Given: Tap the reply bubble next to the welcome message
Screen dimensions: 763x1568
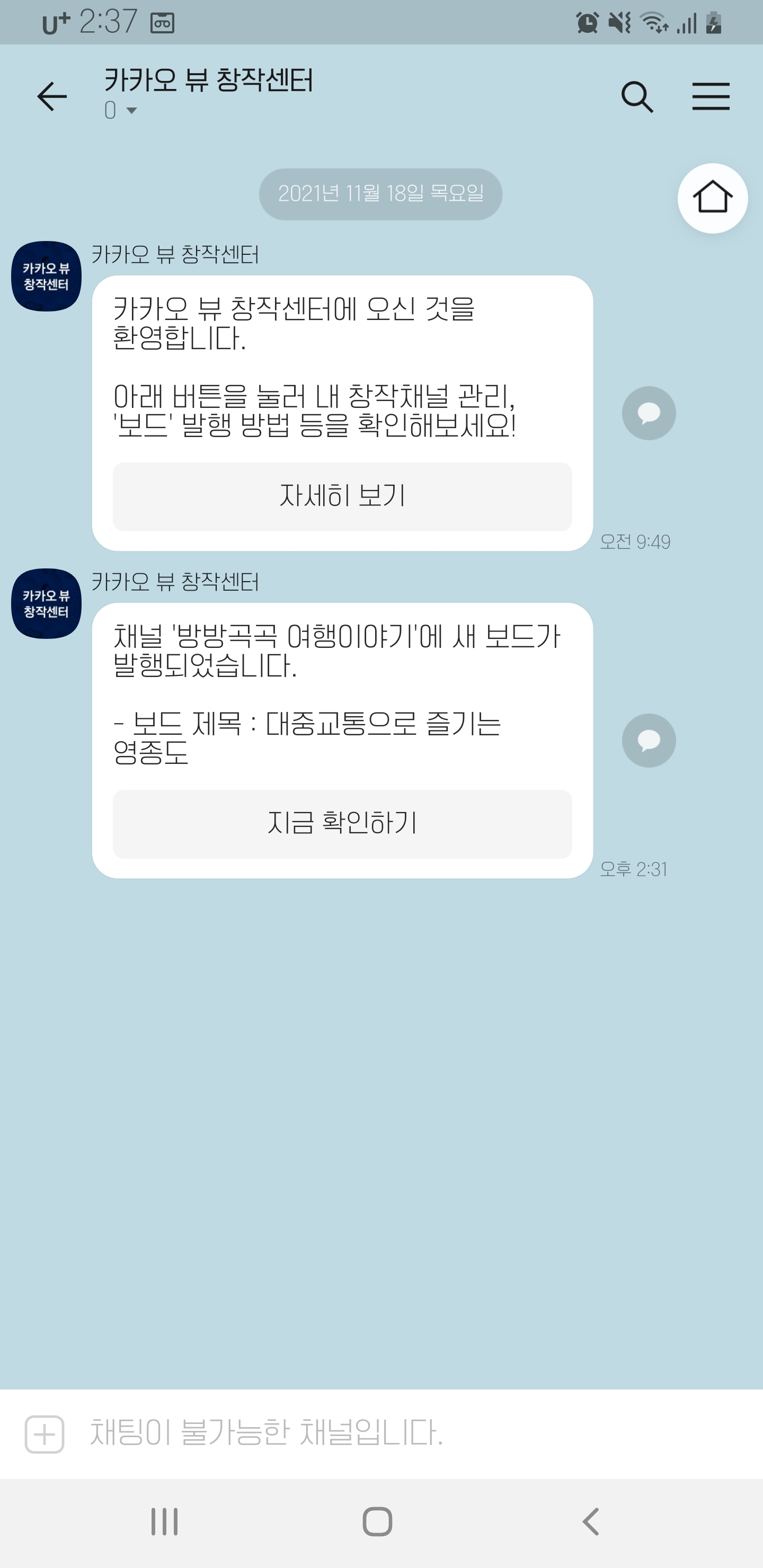Looking at the screenshot, I should click(x=648, y=413).
